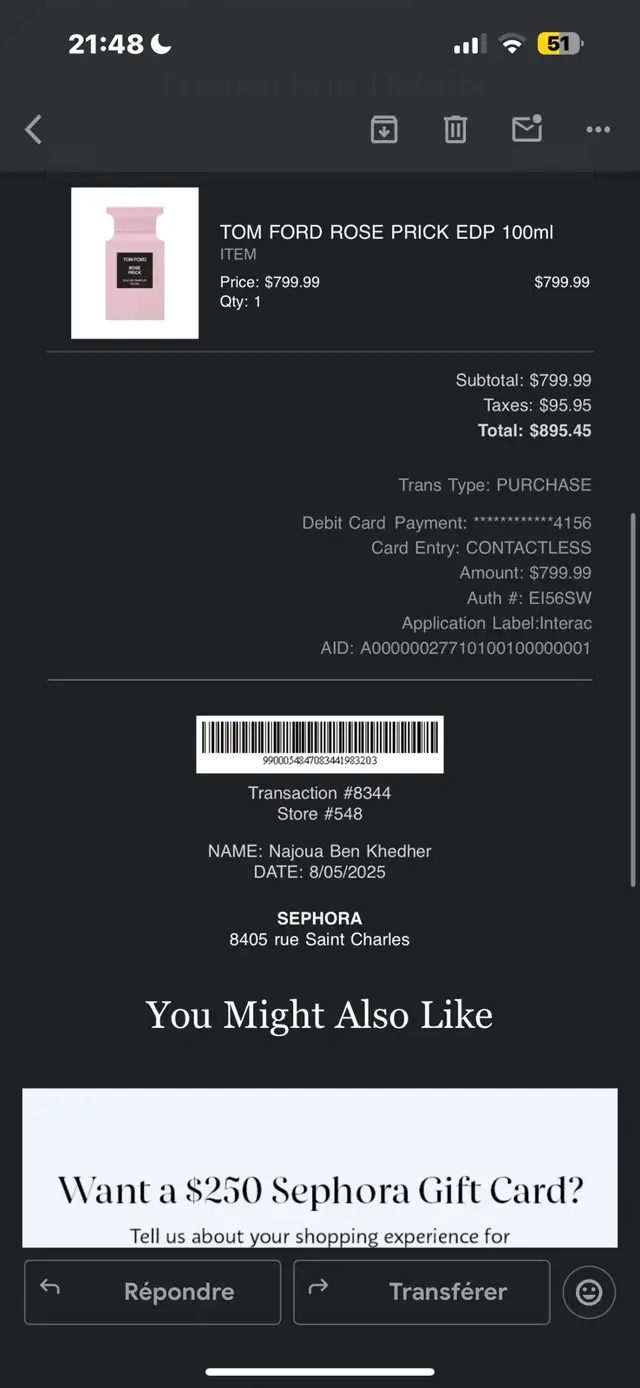The image size is (640, 1388).
Task: Delete this email with the trash icon
Action: click(455, 129)
